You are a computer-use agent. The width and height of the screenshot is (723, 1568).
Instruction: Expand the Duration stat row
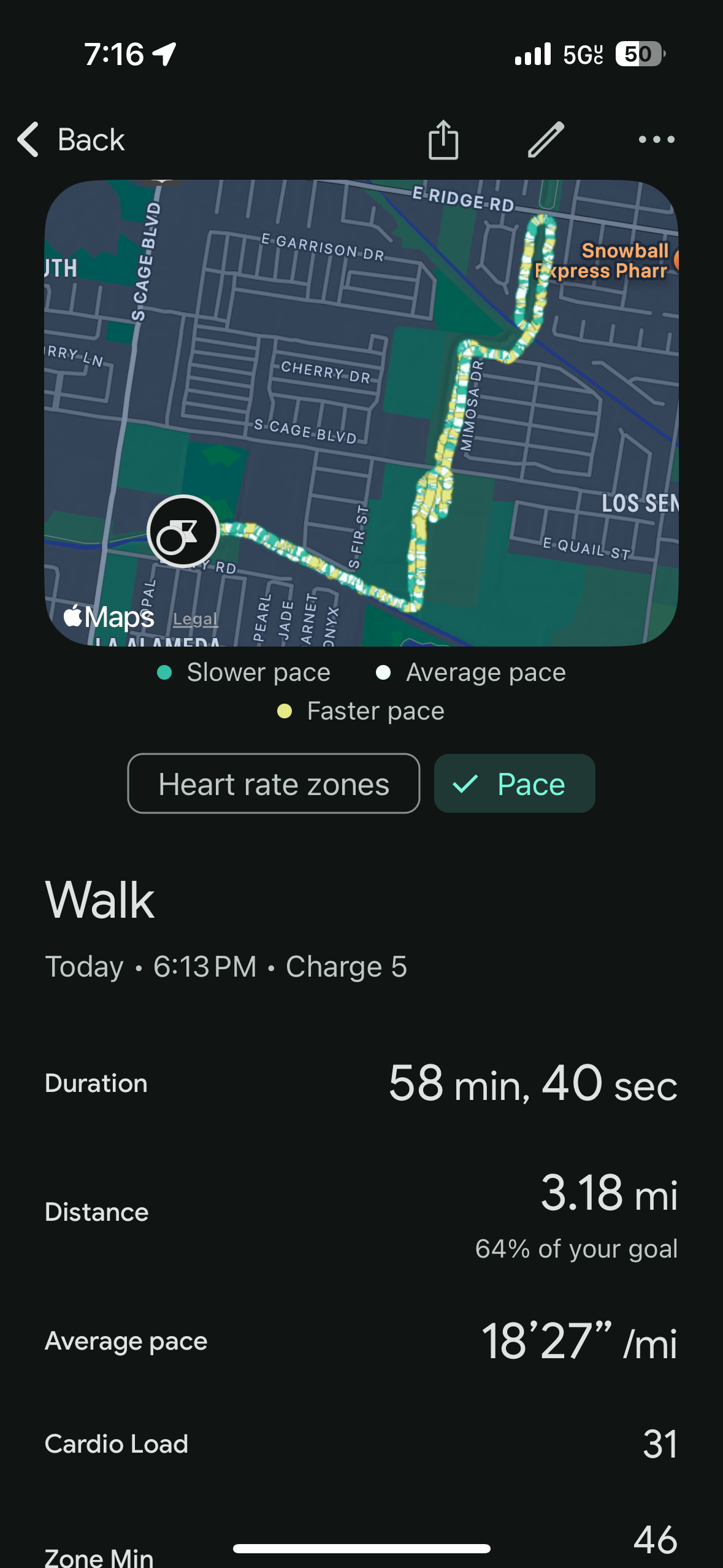[x=362, y=1083]
